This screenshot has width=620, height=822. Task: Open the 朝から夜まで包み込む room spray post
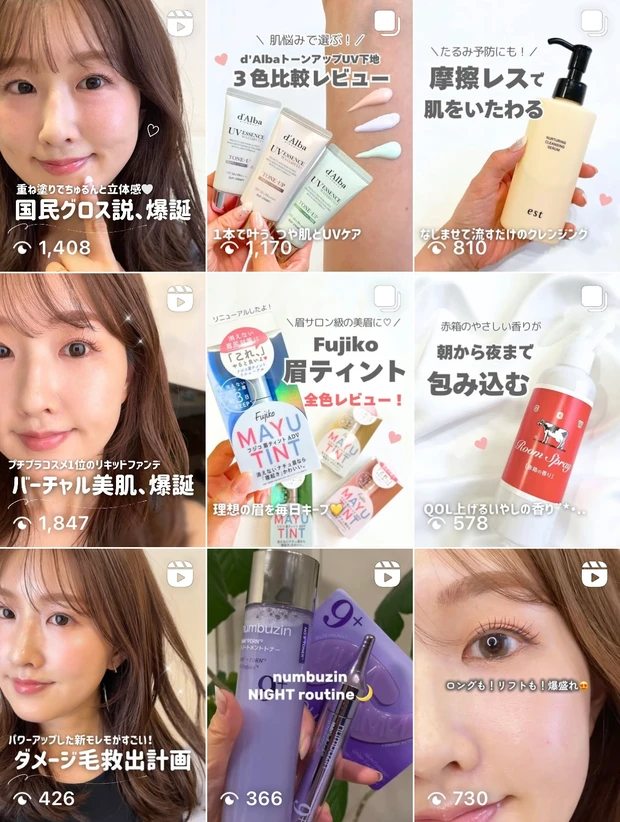pos(517,410)
